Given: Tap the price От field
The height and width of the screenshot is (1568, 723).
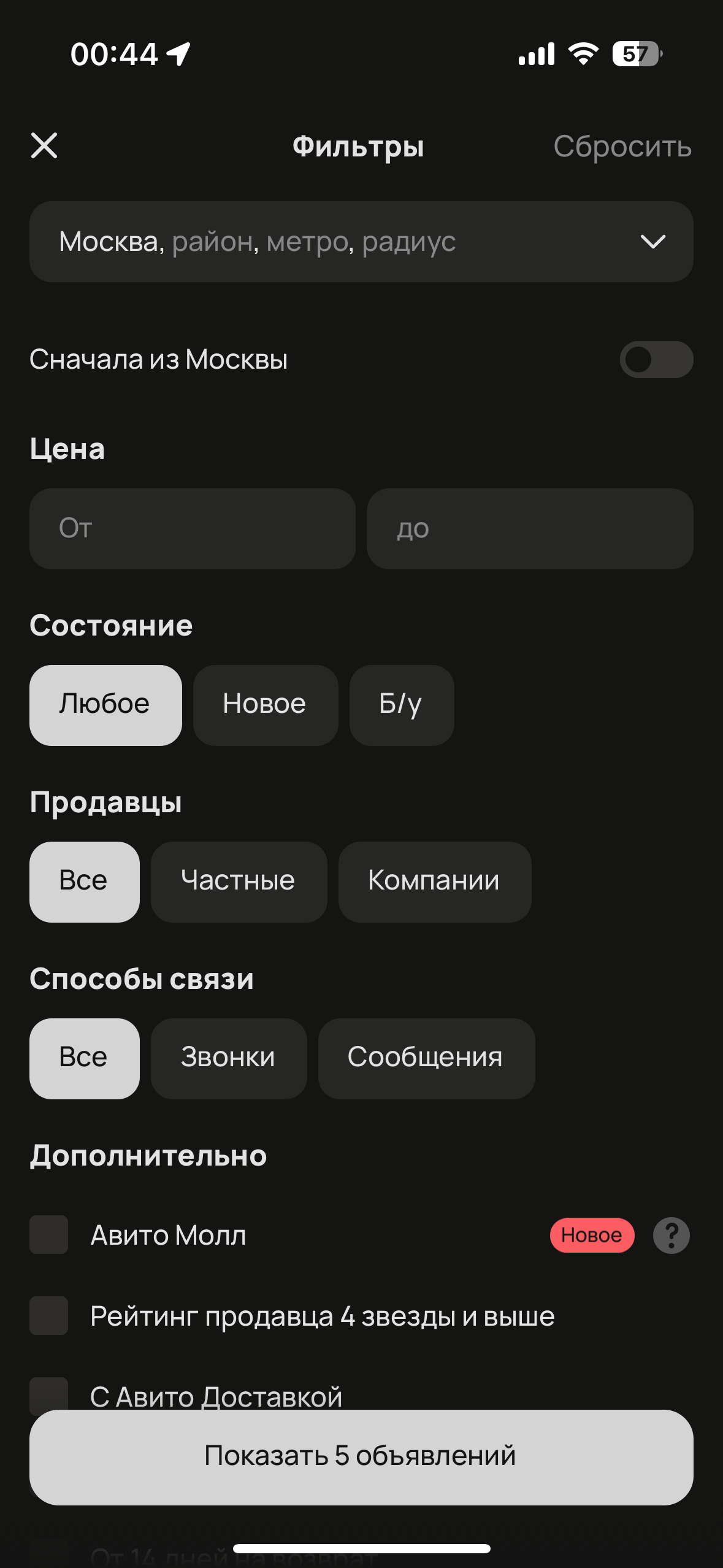Looking at the screenshot, I should (x=193, y=529).
